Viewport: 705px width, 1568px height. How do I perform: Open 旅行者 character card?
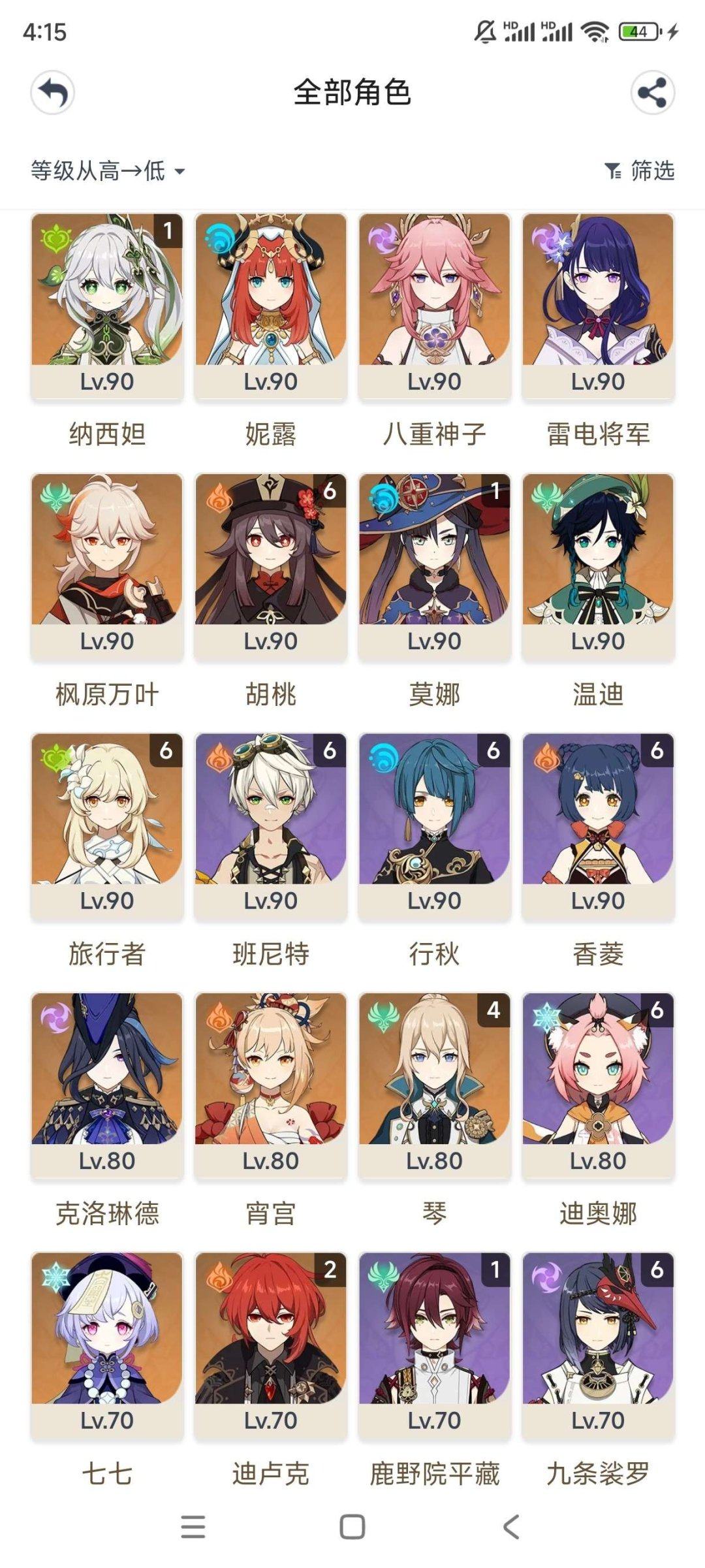coord(107,825)
